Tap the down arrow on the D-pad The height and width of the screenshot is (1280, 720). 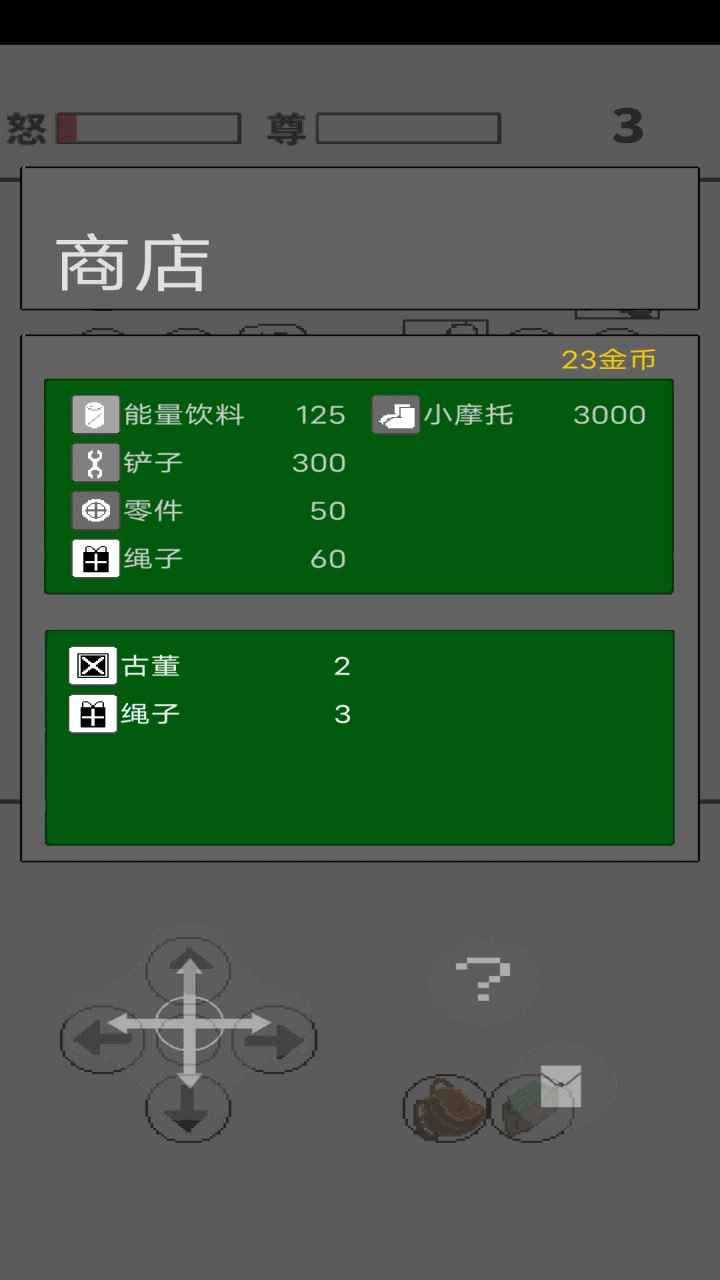pos(188,1110)
